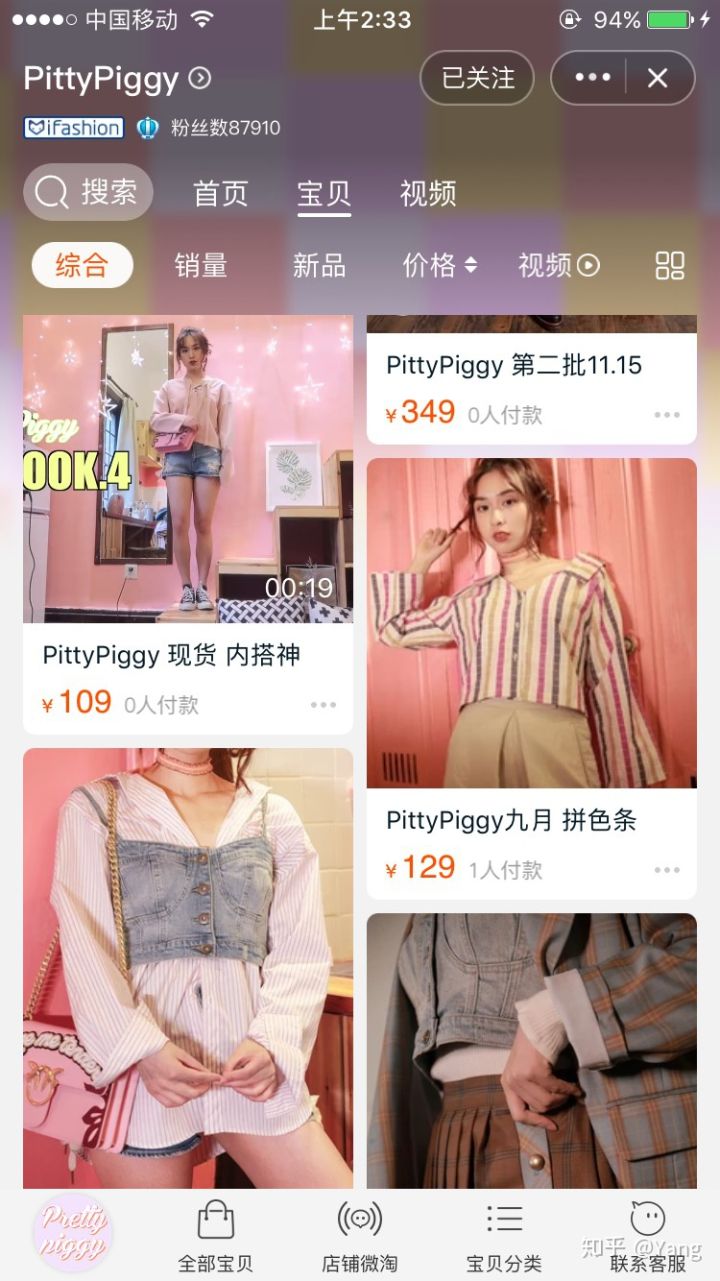Open more options on the ¥129 item
This screenshot has width=720, height=1281.
coord(666,870)
